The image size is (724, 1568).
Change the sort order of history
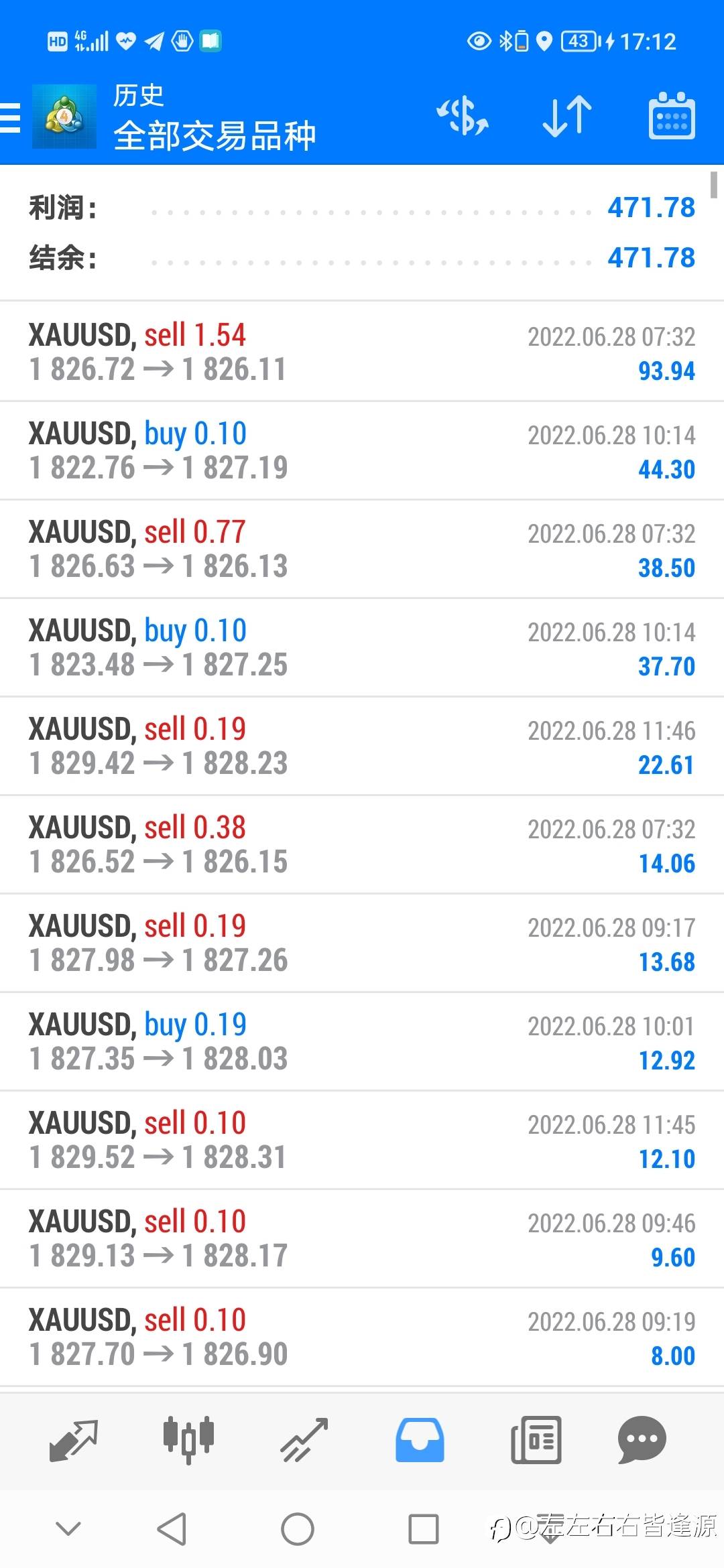(566, 117)
